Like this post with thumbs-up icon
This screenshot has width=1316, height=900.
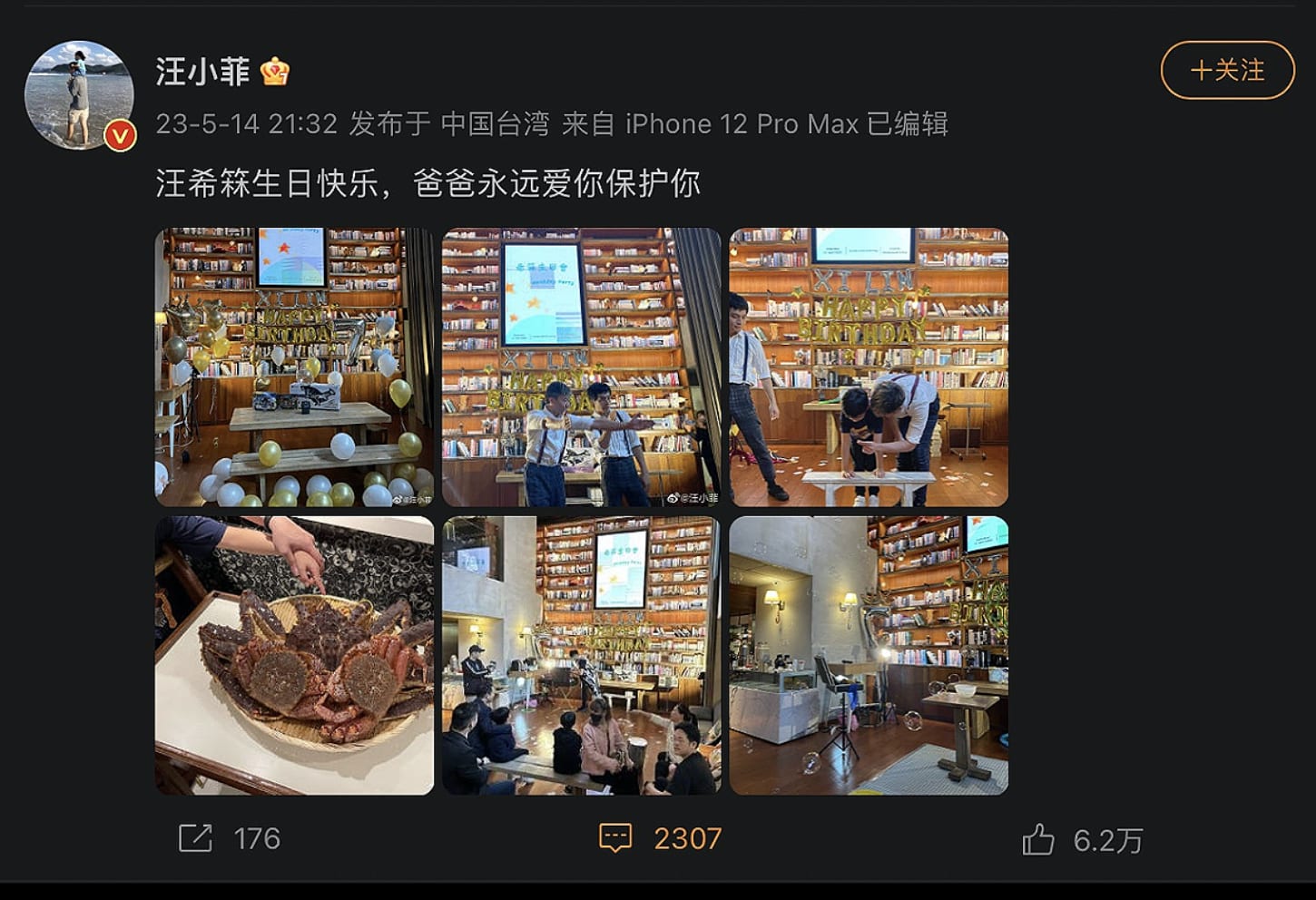1038,840
